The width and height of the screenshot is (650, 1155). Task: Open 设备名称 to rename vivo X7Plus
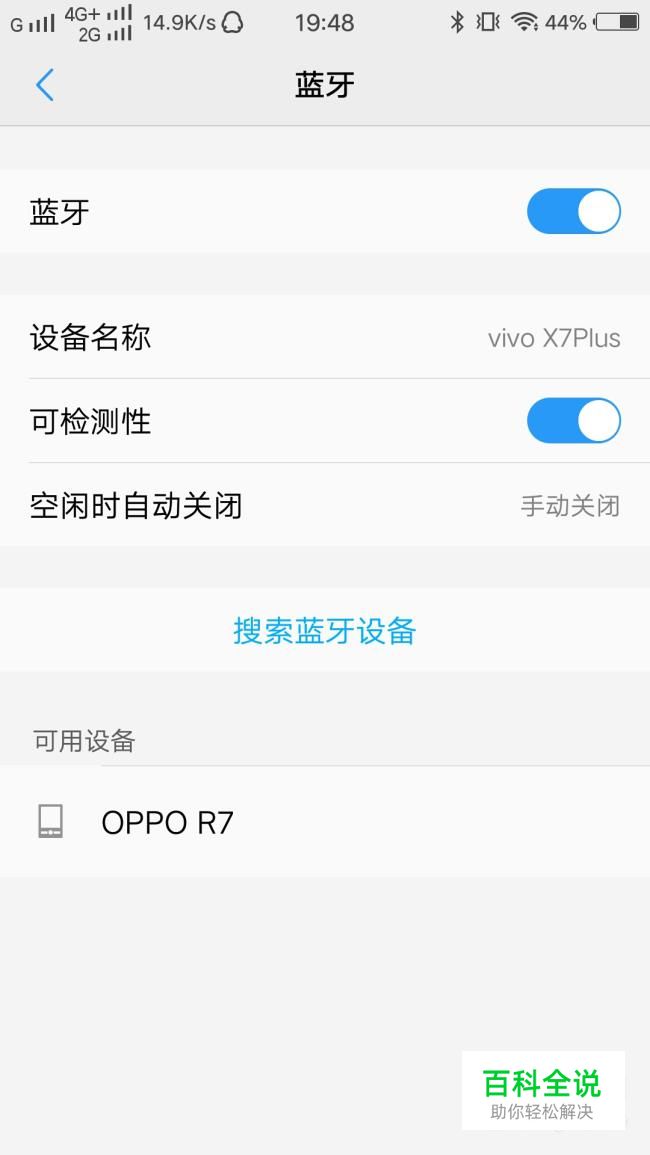coord(325,338)
